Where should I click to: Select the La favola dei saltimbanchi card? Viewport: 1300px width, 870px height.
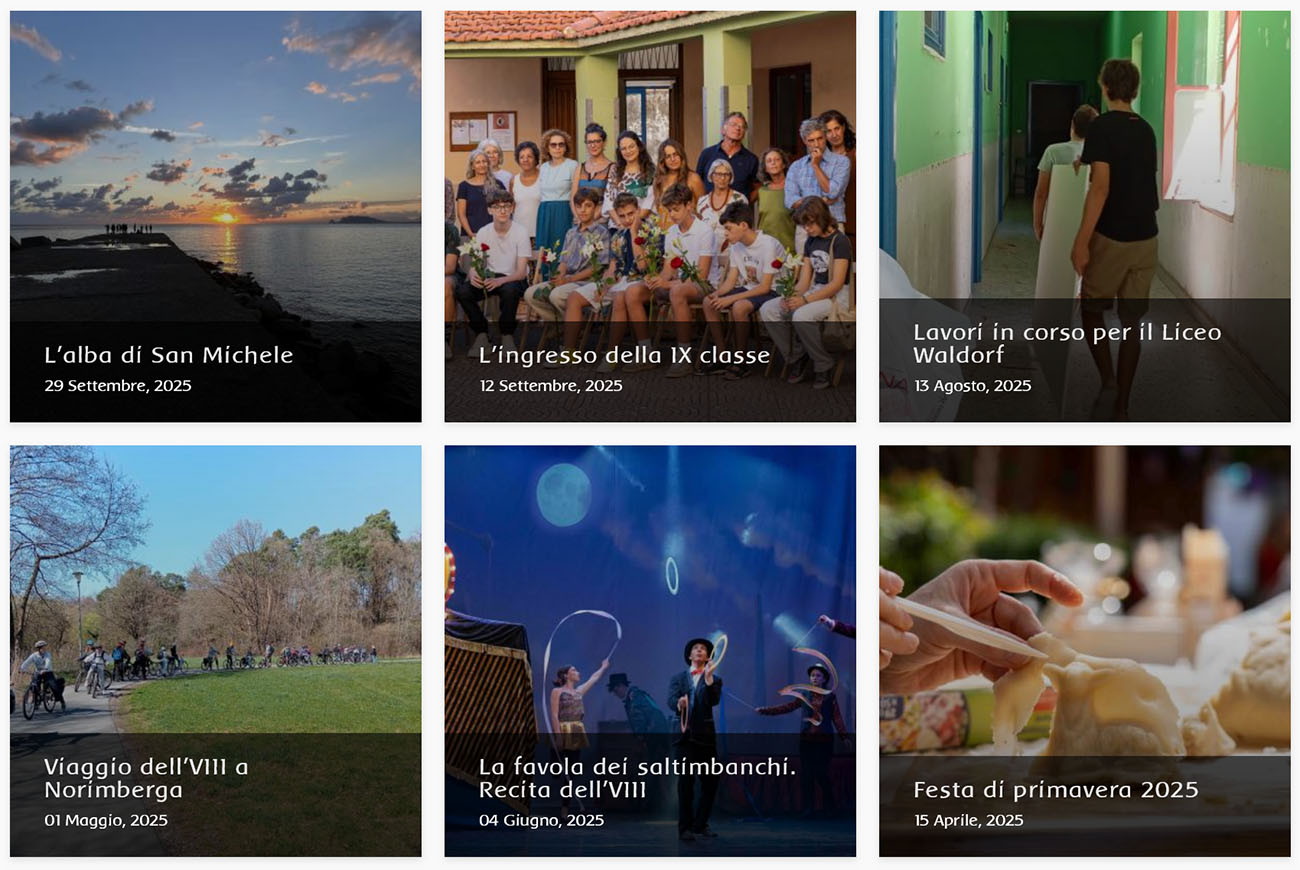tap(637, 778)
